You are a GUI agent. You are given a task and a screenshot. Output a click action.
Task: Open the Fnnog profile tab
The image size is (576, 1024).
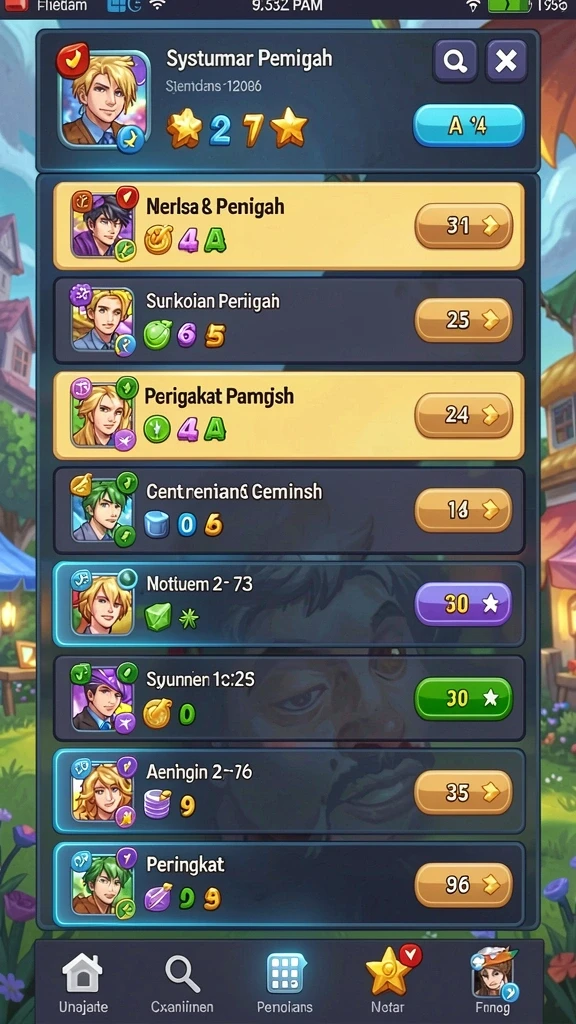click(x=493, y=981)
